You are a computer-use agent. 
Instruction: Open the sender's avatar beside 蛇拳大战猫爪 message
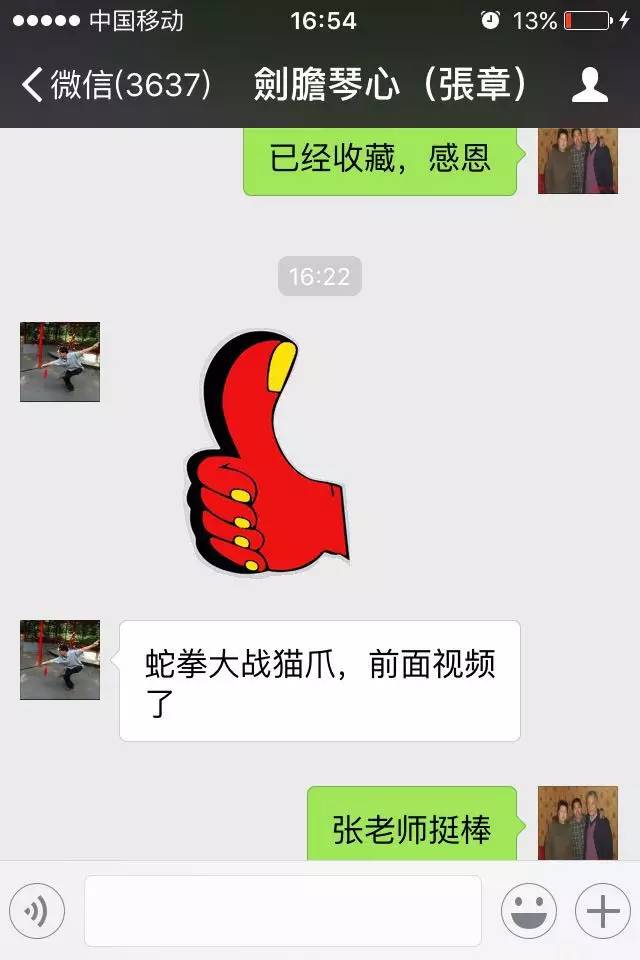pos(60,660)
